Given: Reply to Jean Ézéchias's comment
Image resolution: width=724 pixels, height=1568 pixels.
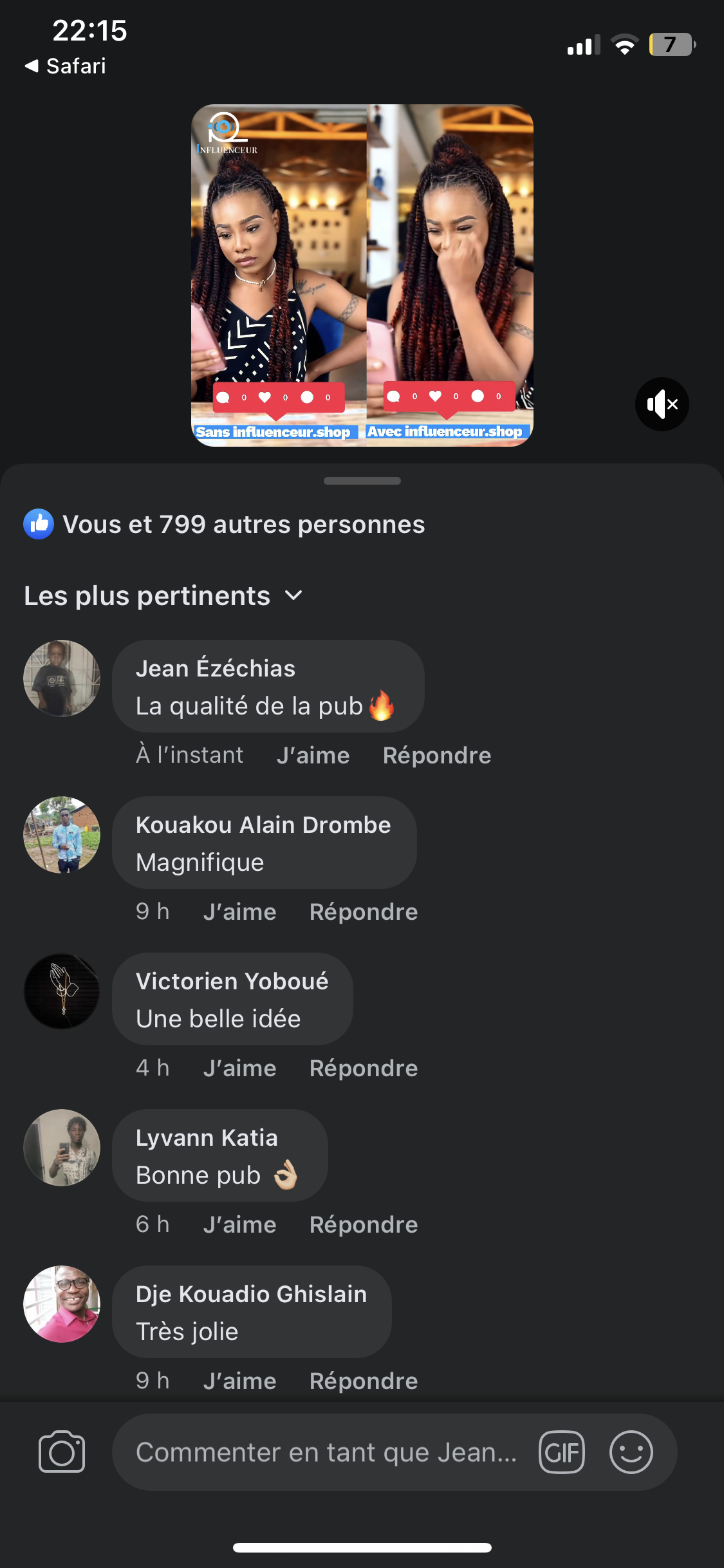Looking at the screenshot, I should tap(436, 755).
